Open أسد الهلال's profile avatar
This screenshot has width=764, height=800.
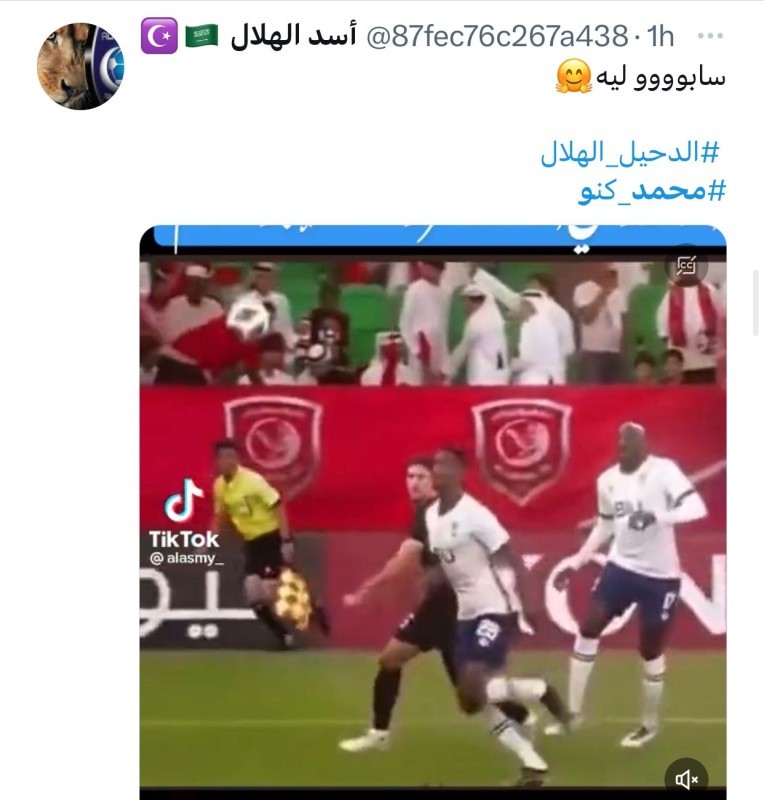(80, 66)
